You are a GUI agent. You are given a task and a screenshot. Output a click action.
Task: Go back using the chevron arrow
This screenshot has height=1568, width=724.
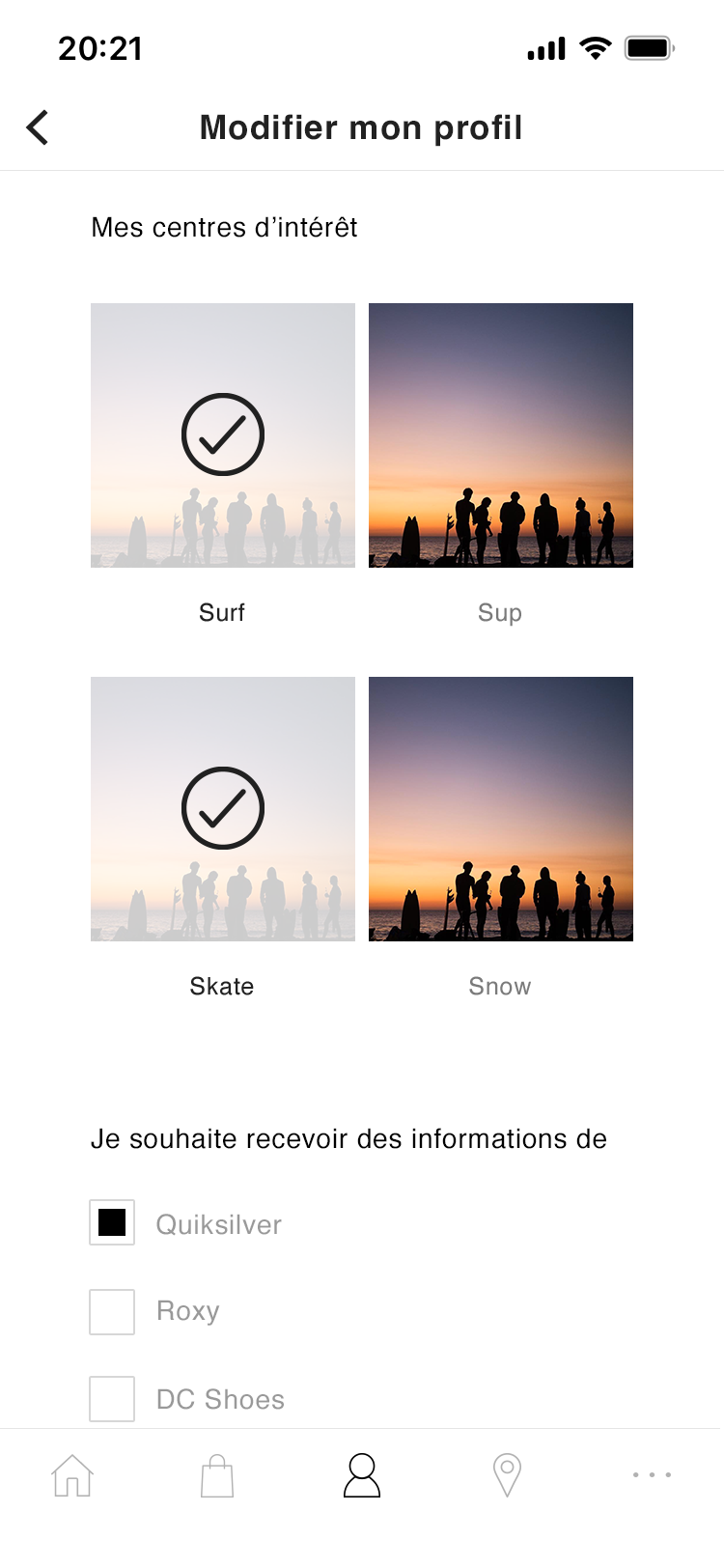pos(38,127)
